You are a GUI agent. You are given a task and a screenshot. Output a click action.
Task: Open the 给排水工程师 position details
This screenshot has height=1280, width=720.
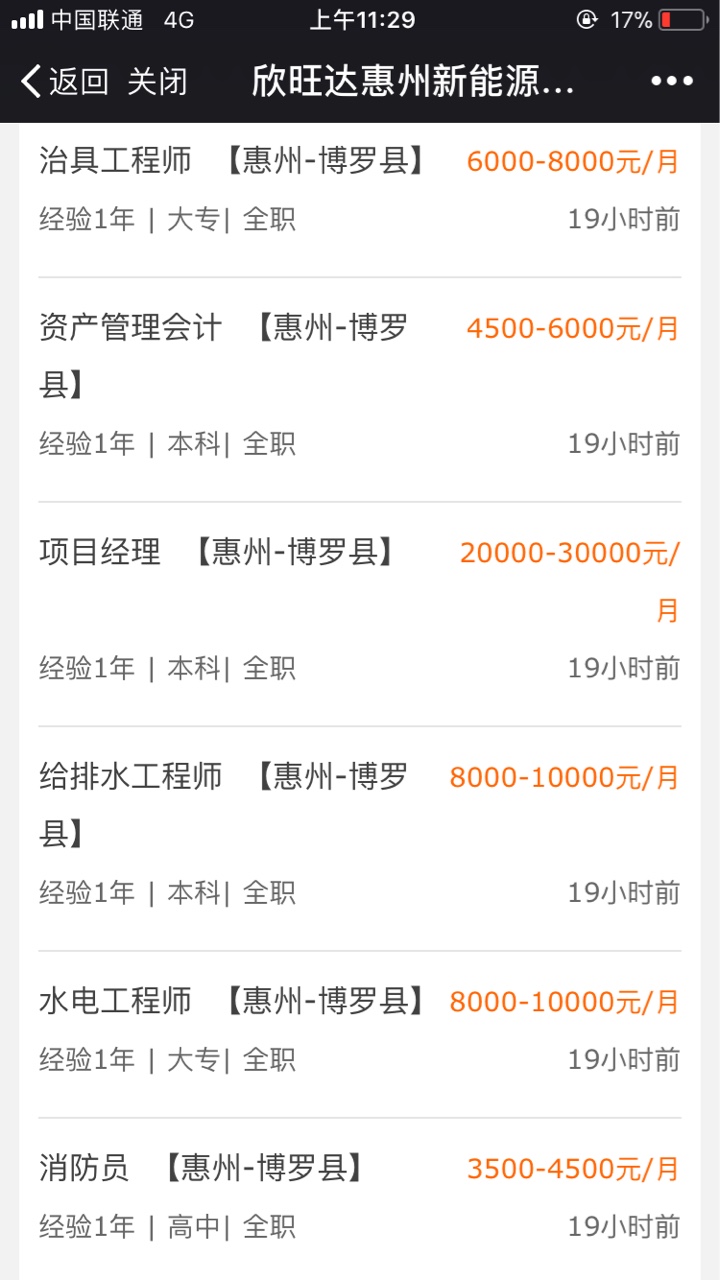point(130,777)
